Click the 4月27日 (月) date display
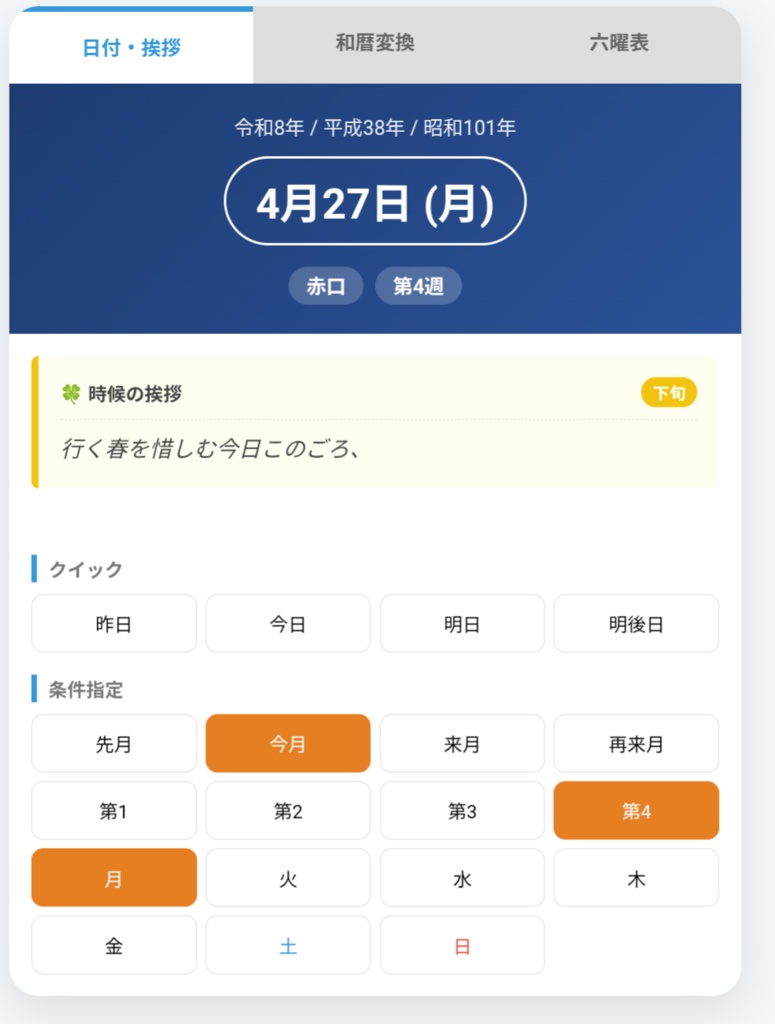The width and height of the screenshot is (775, 1024). (x=375, y=203)
